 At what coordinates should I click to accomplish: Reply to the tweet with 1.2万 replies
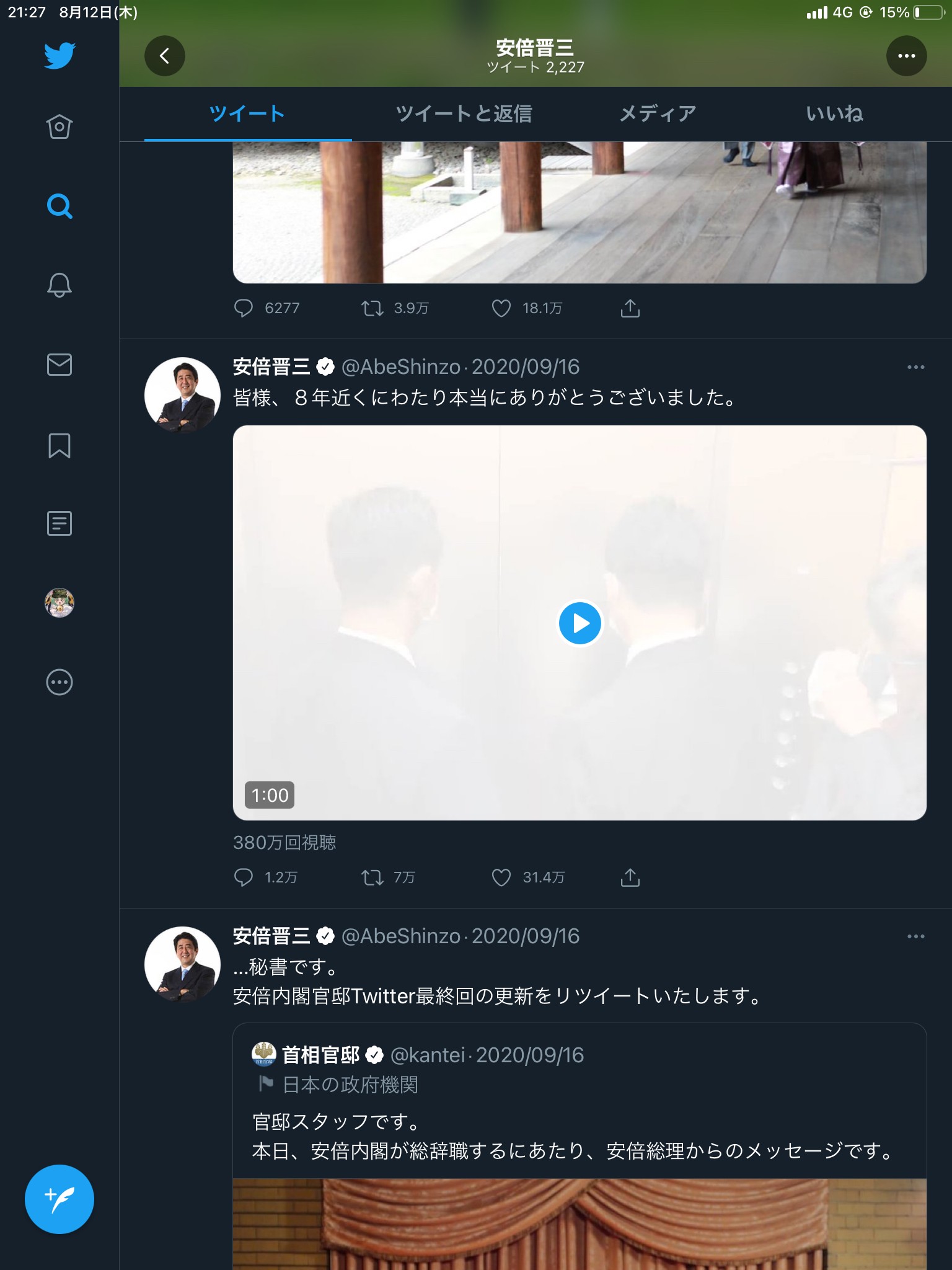pyautogui.click(x=244, y=877)
